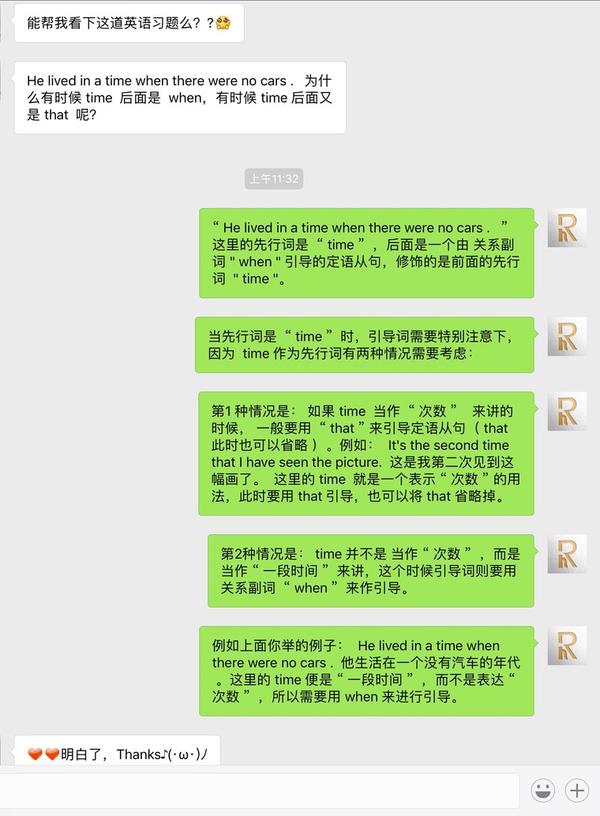Screen dimensions: 600x816
Task: Open the plus attachment menu
Action: click(x=577, y=790)
